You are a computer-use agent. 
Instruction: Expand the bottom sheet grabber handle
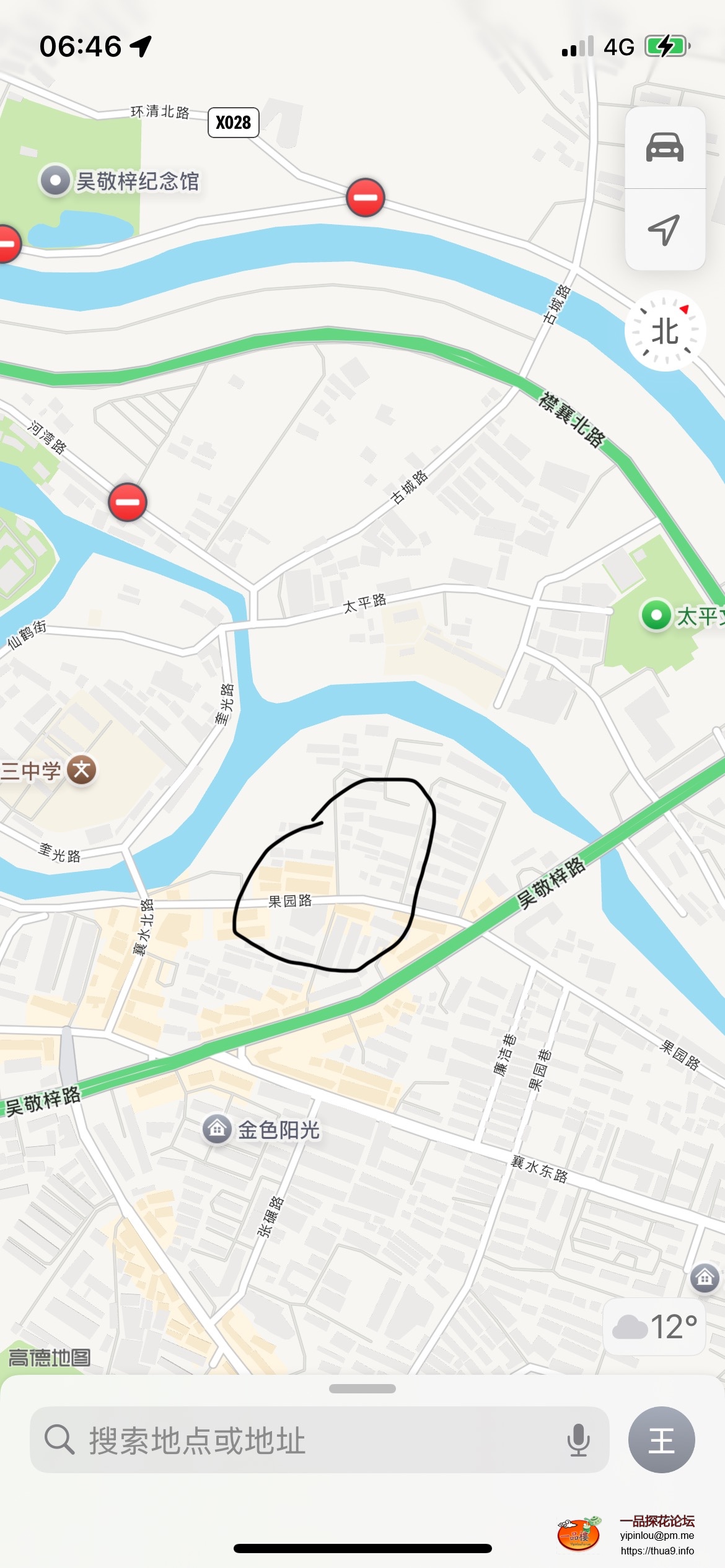pyautogui.click(x=362, y=1388)
